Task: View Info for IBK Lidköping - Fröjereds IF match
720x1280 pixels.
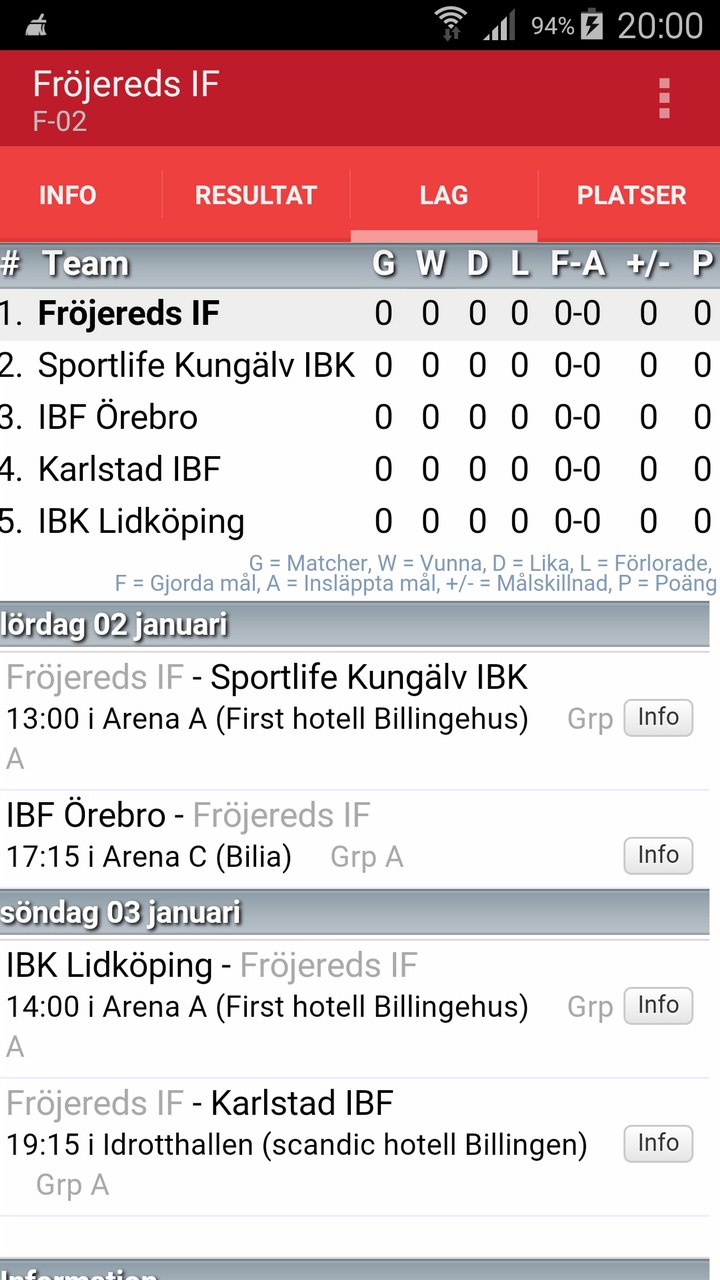Action: (x=658, y=1006)
